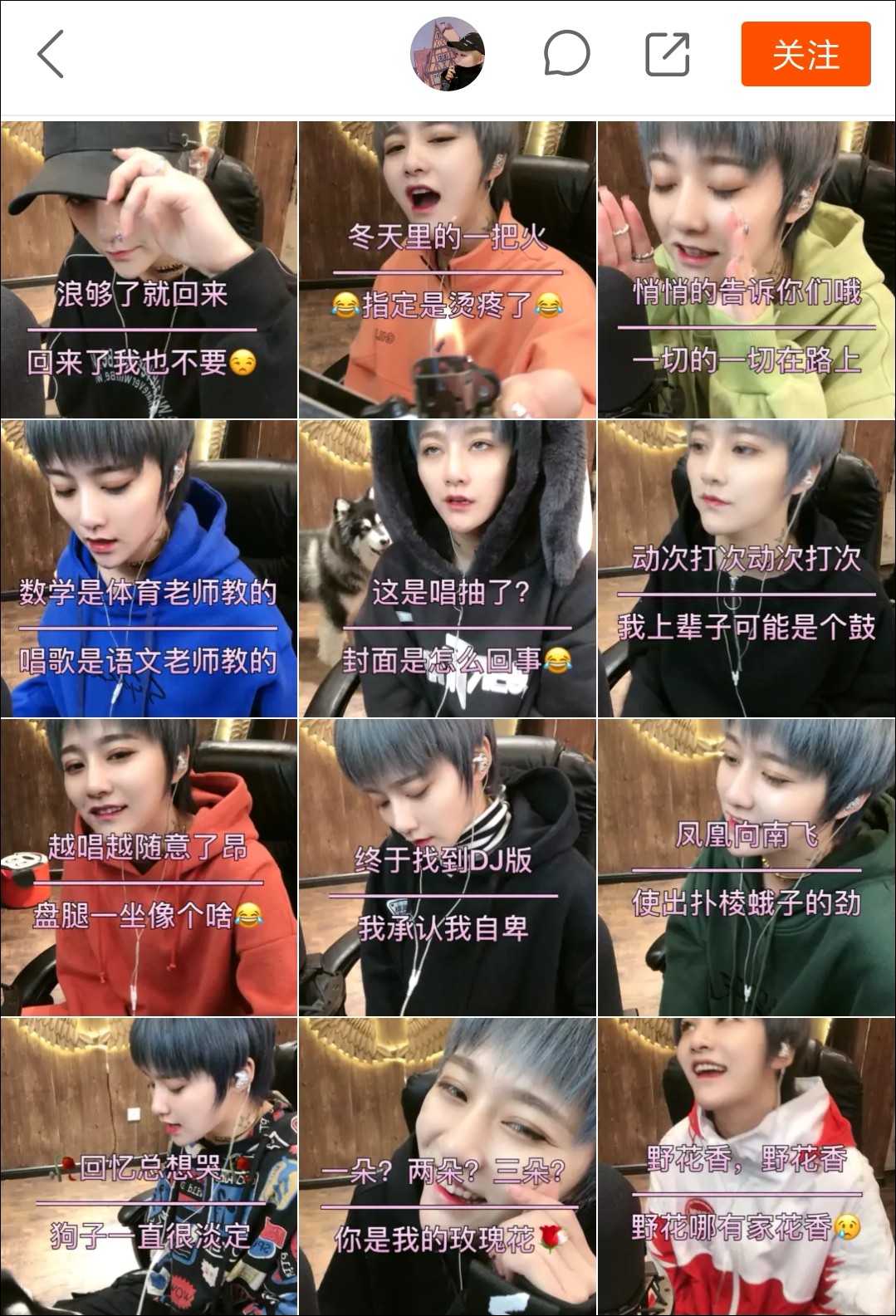Go back using the top-left arrow
The width and height of the screenshot is (896, 1316).
click(51, 55)
